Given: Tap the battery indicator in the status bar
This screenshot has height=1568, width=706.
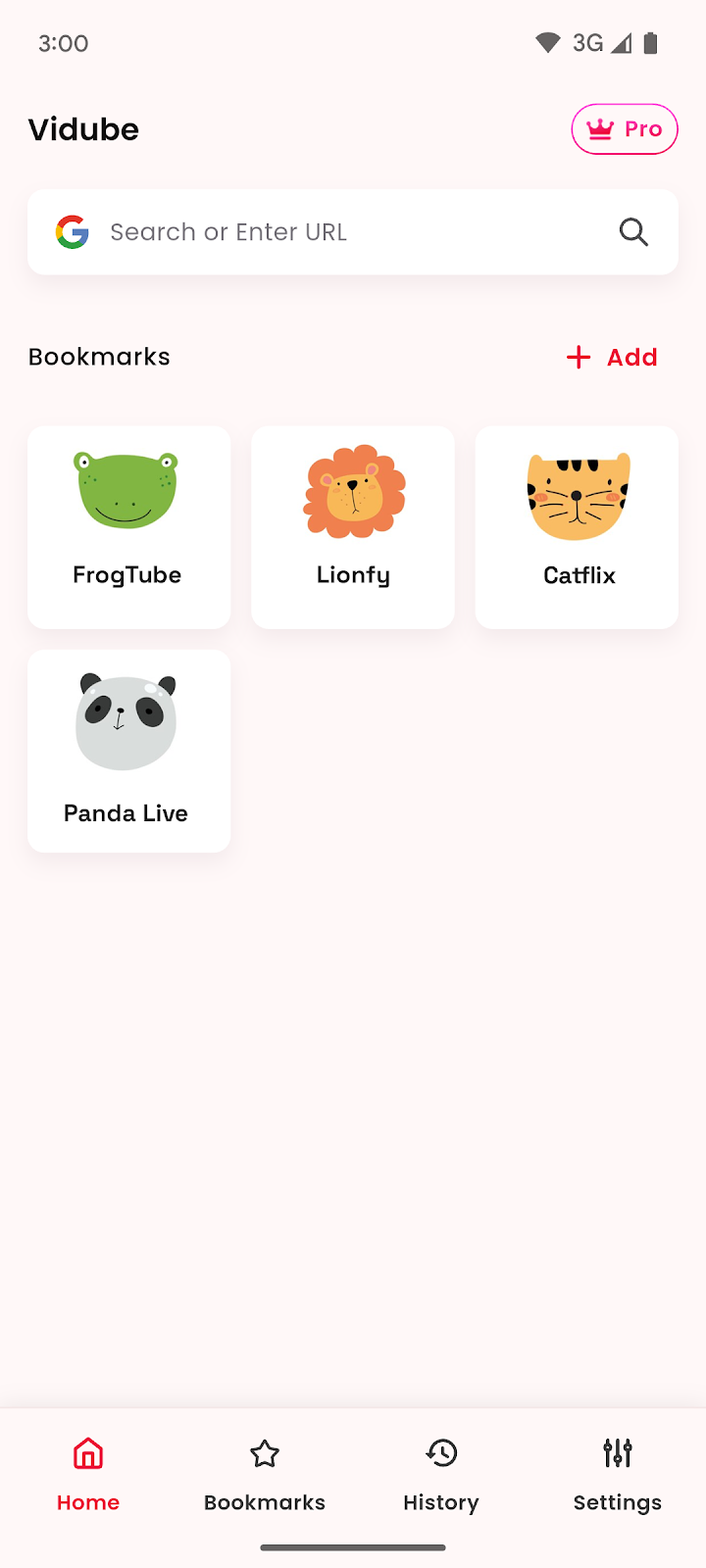Looking at the screenshot, I should pos(650,42).
